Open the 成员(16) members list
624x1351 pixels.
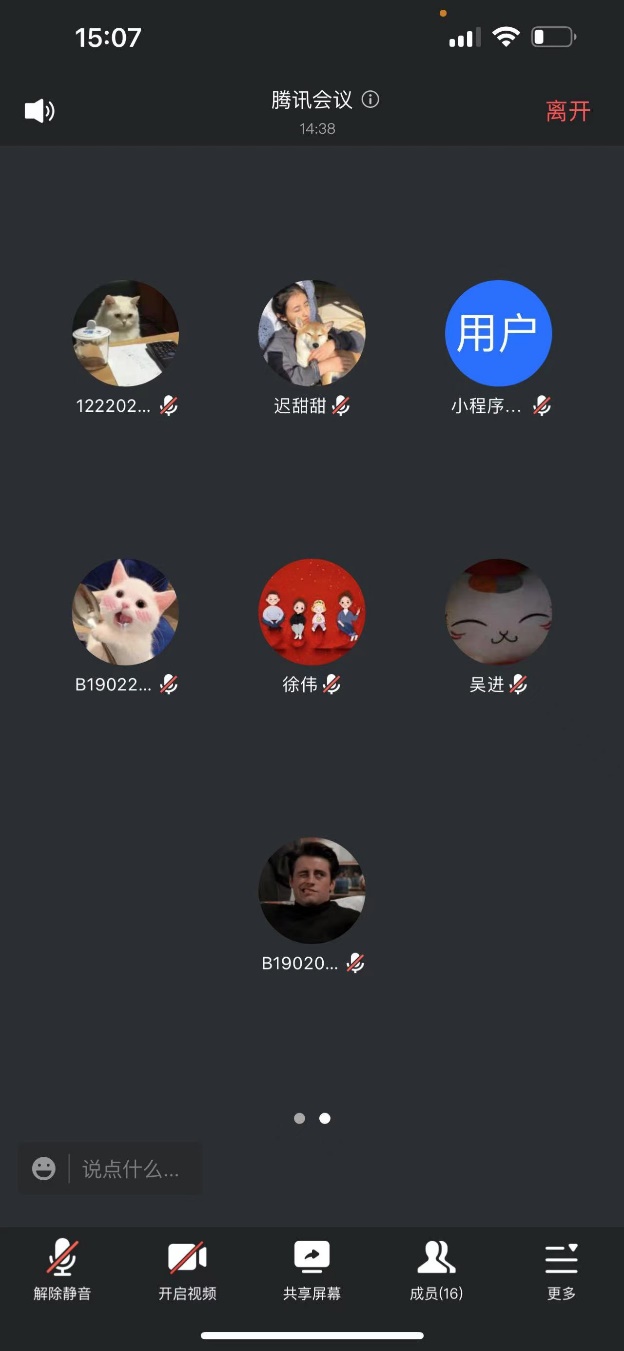click(436, 1270)
